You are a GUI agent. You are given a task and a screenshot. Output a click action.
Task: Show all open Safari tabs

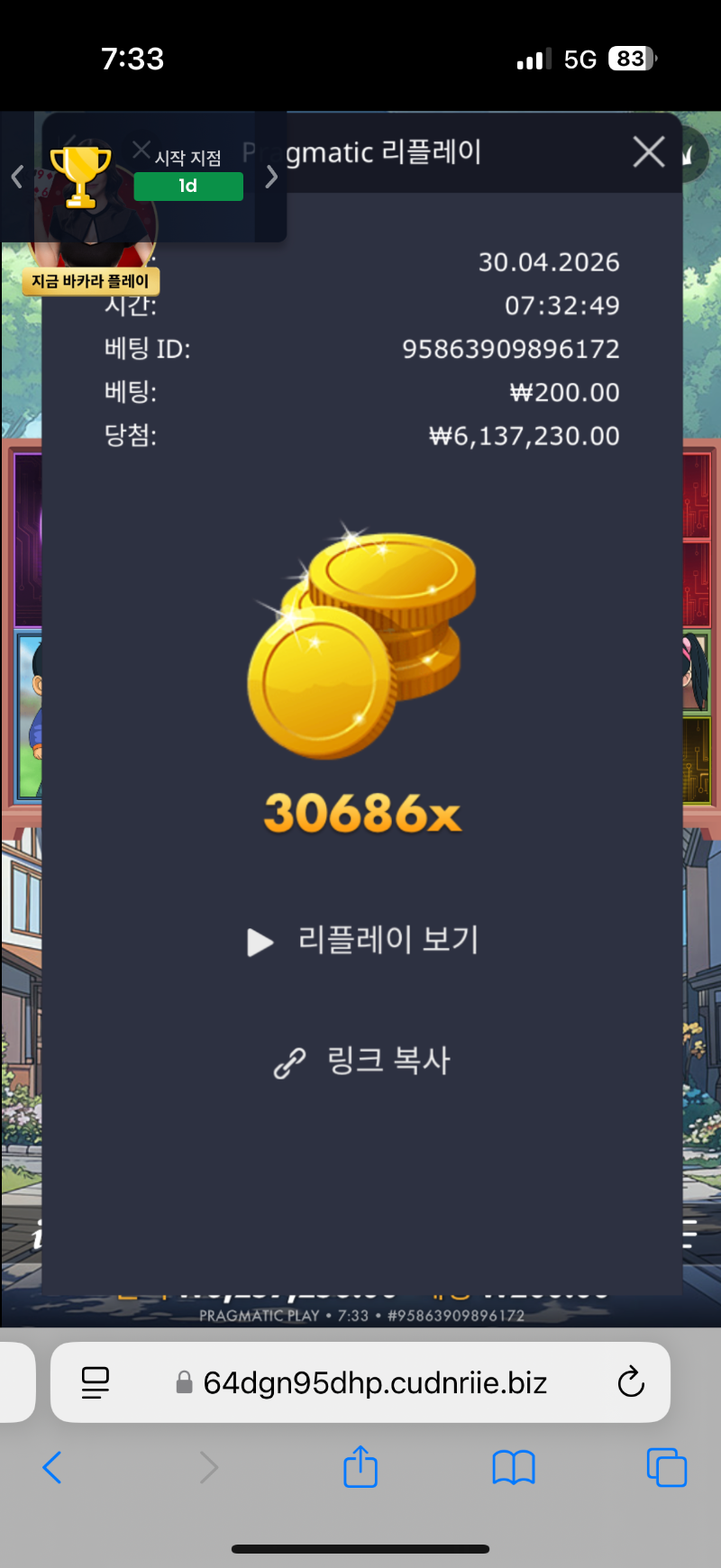click(x=666, y=1467)
